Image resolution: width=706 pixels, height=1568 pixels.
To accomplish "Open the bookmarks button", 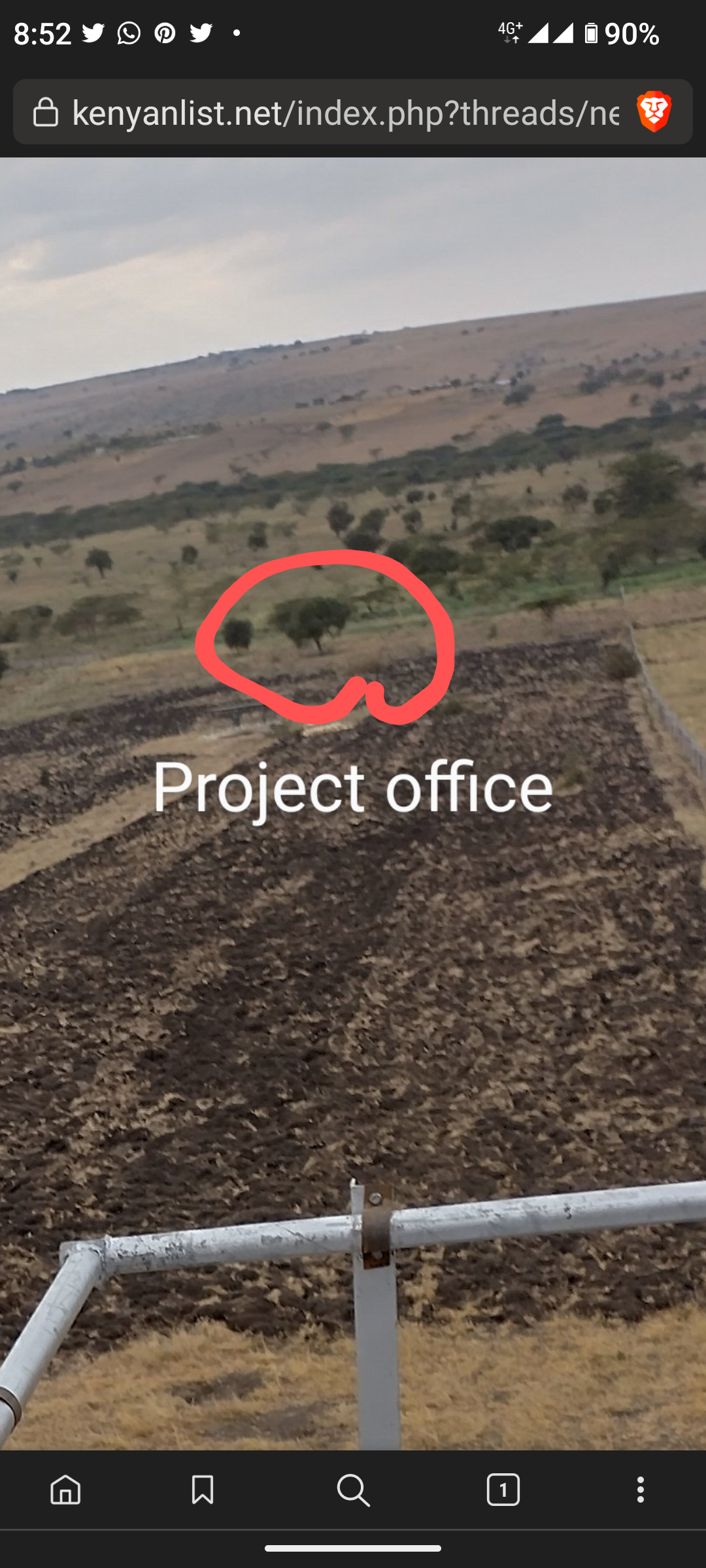I will [202, 1490].
